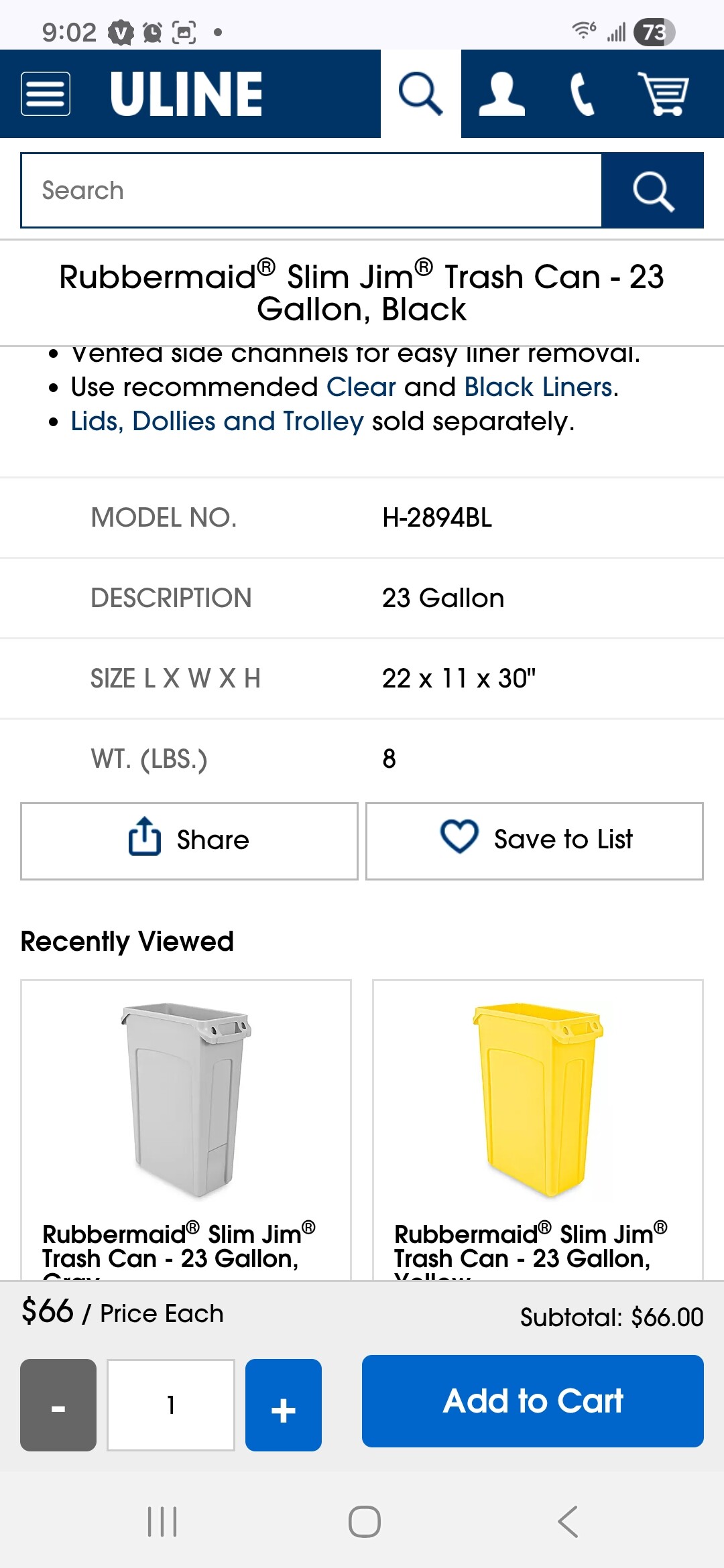The image size is (724, 1568).
Task: Open the Clear liners link
Action: click(361, 387)
